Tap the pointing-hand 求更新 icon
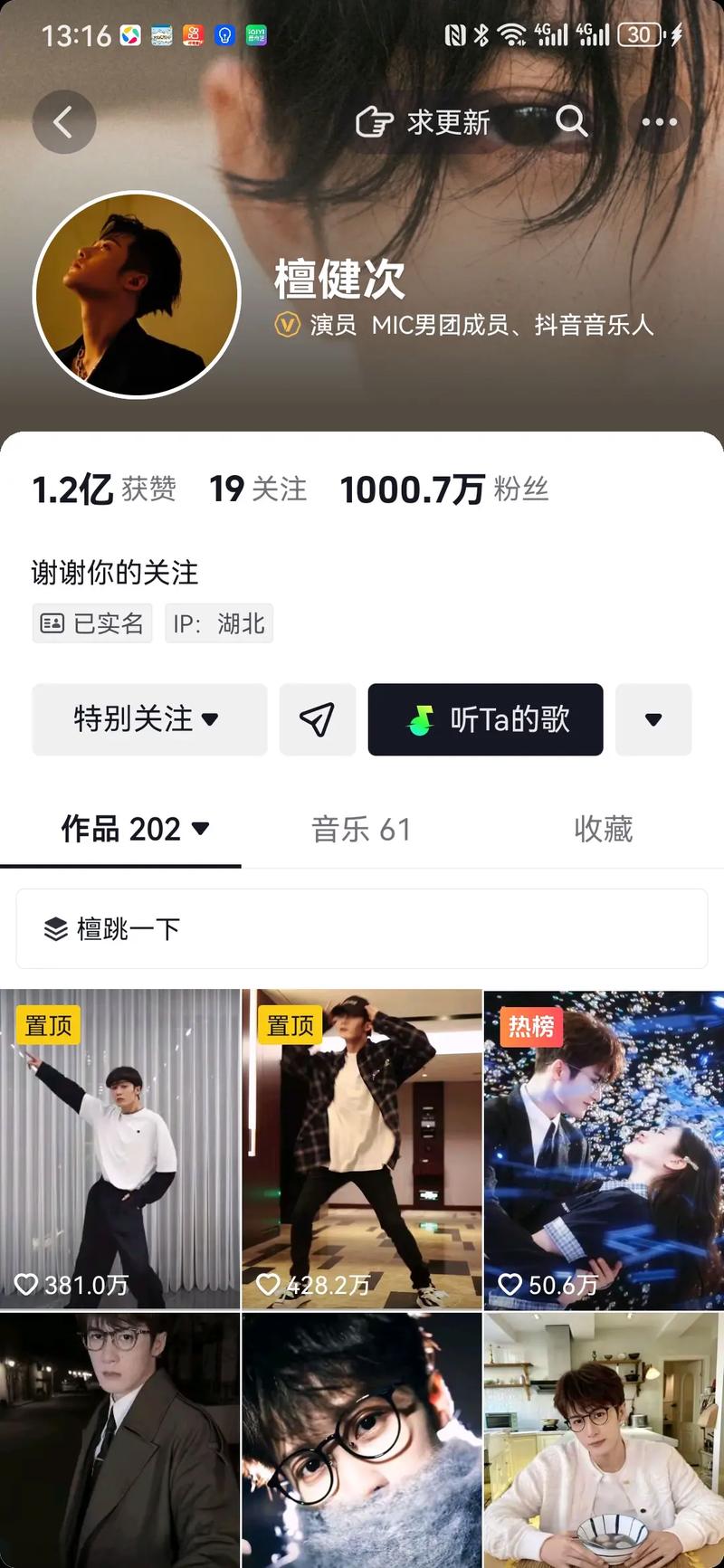This screenshot has width=724, height=1568. tap(374, 120)
